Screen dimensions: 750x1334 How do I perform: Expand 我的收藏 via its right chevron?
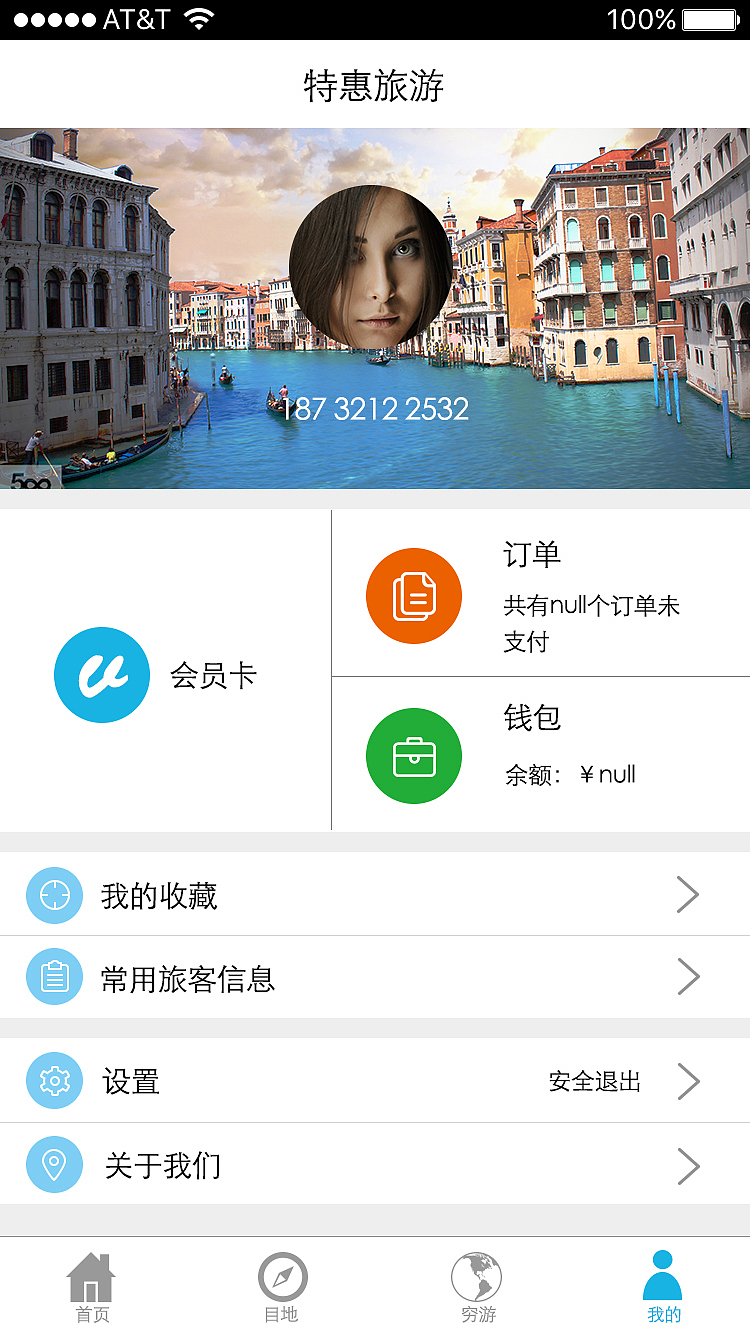click(688, 895)
